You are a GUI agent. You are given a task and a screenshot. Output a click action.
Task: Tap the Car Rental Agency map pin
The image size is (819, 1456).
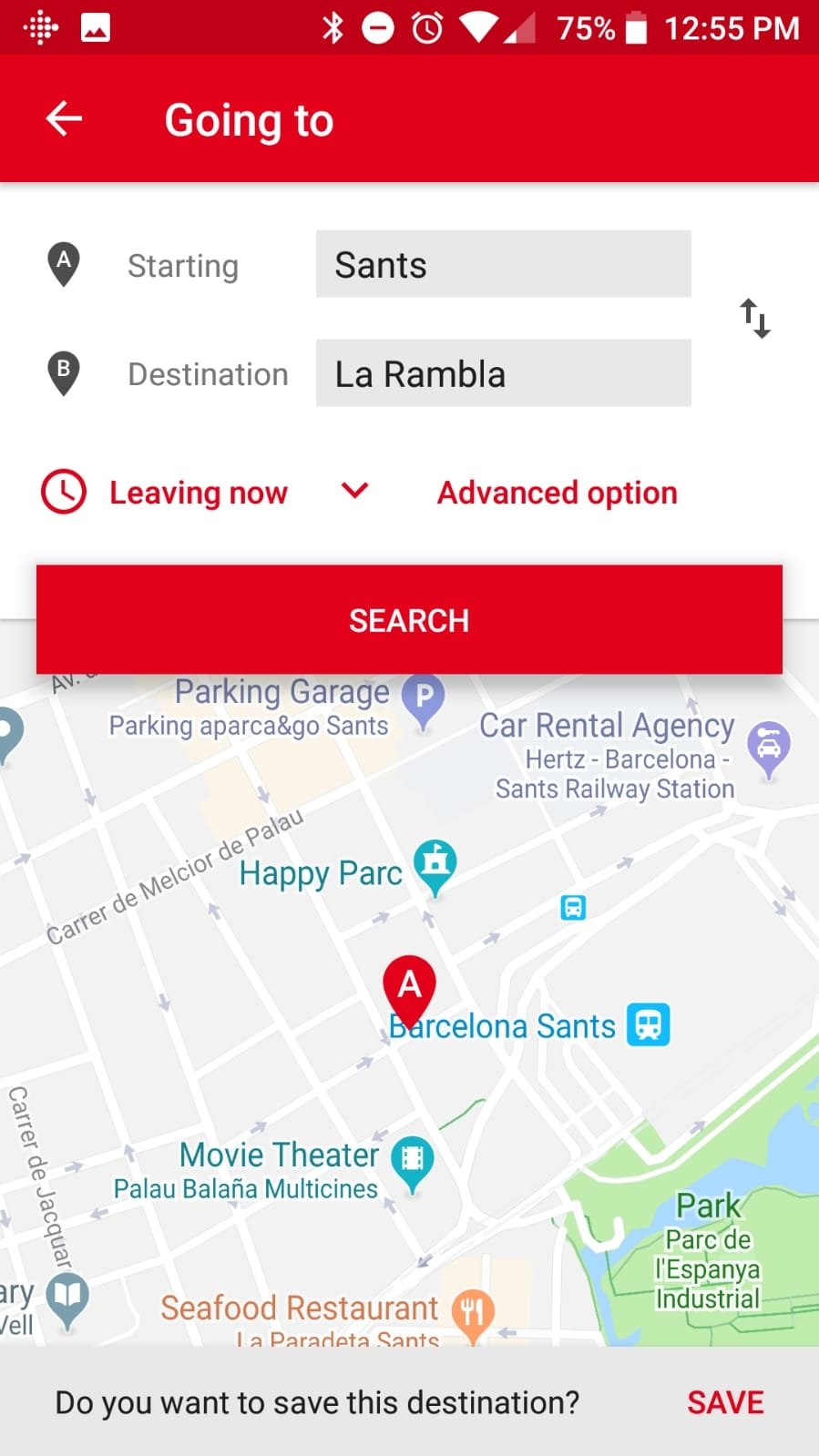click(769, 748)
